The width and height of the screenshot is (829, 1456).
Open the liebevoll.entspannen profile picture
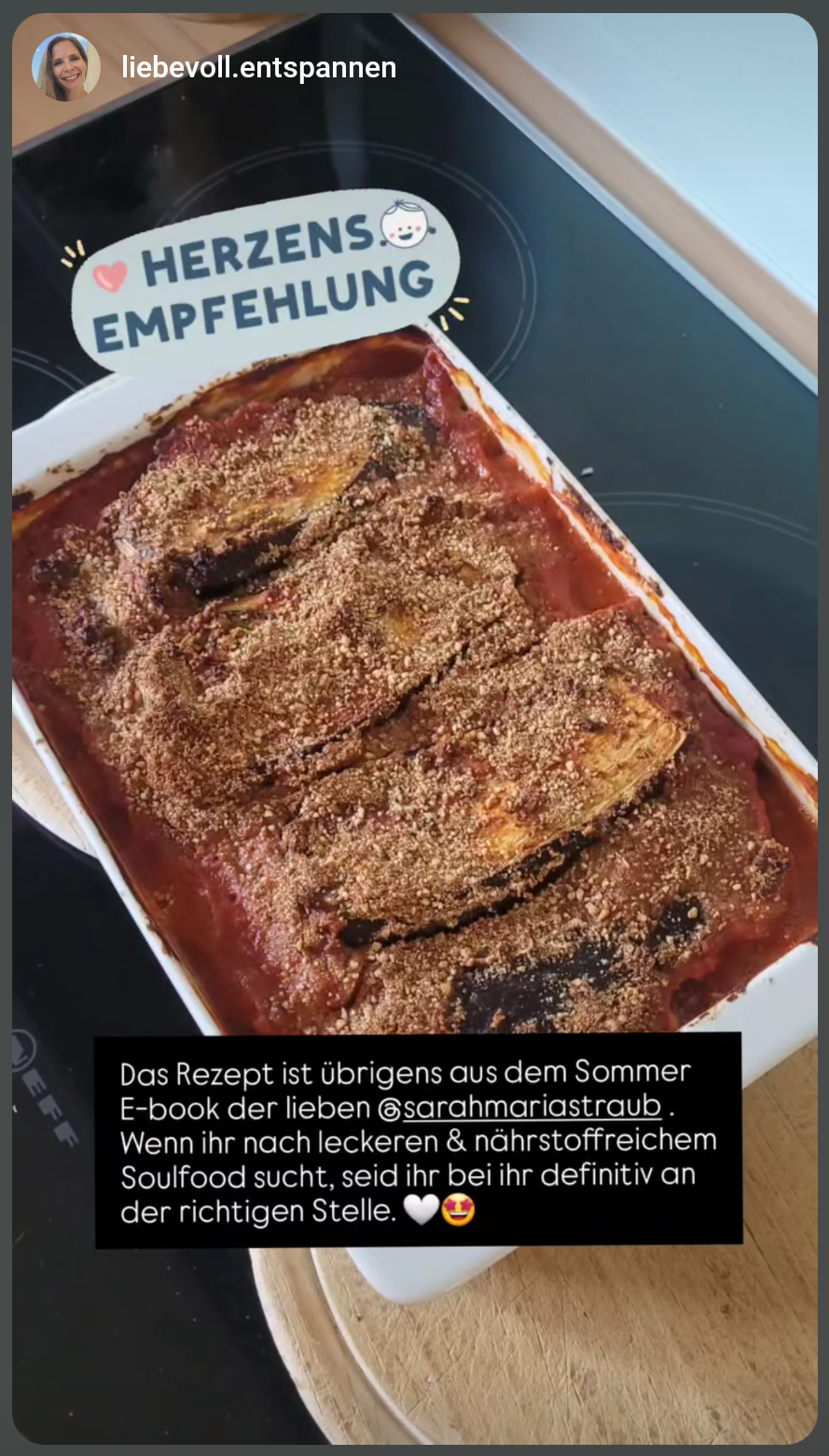pos(65,67)
